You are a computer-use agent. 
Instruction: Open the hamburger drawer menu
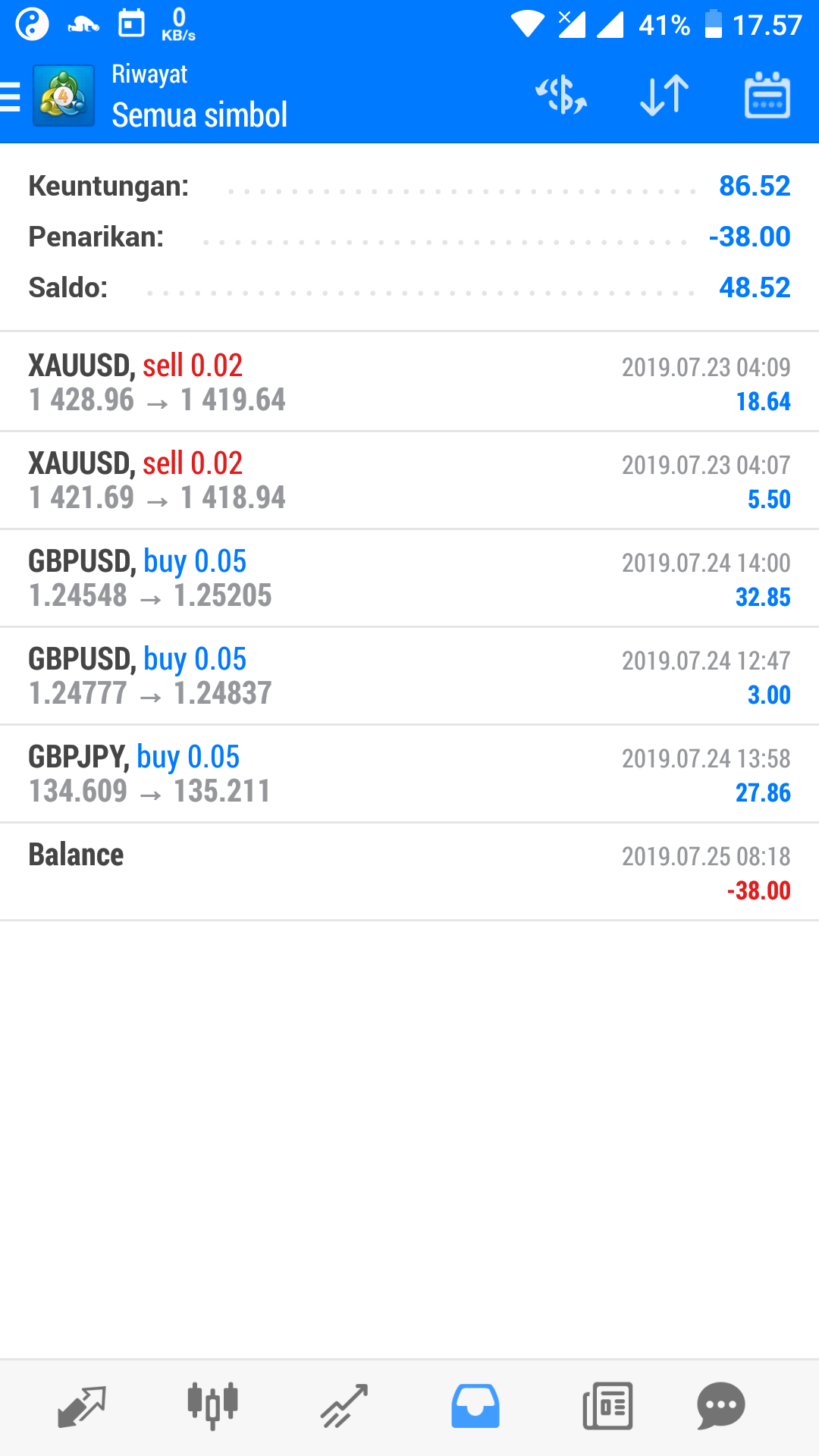[x=11, y=97]
